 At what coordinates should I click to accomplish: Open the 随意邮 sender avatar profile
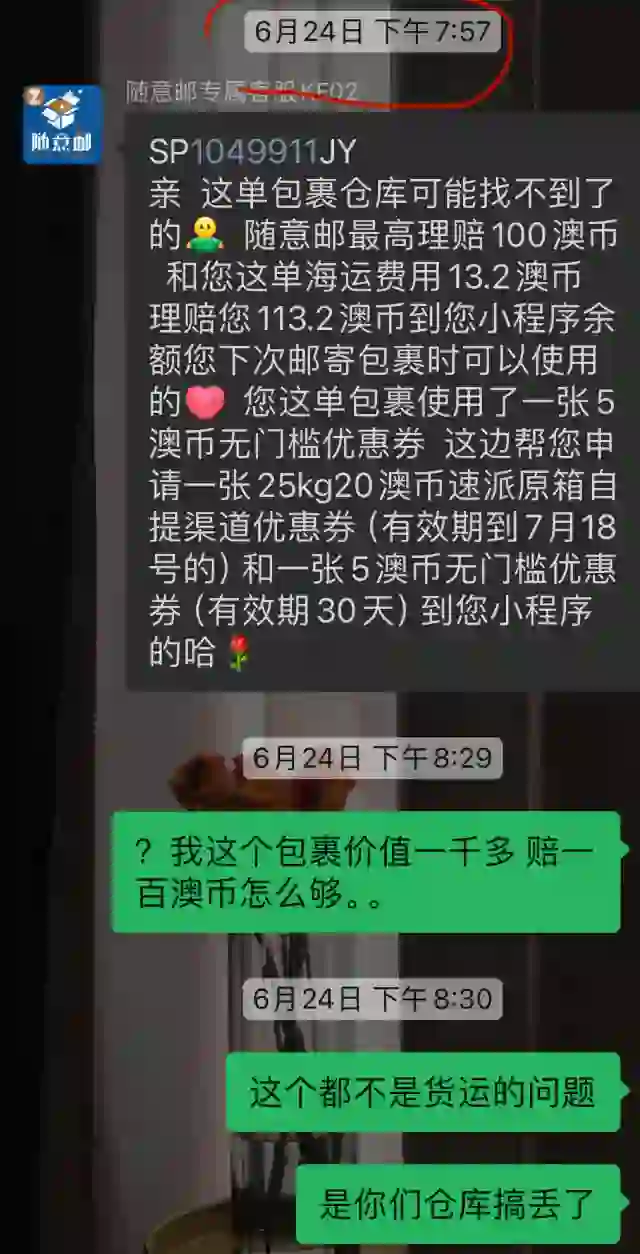(x=62, y=124)
